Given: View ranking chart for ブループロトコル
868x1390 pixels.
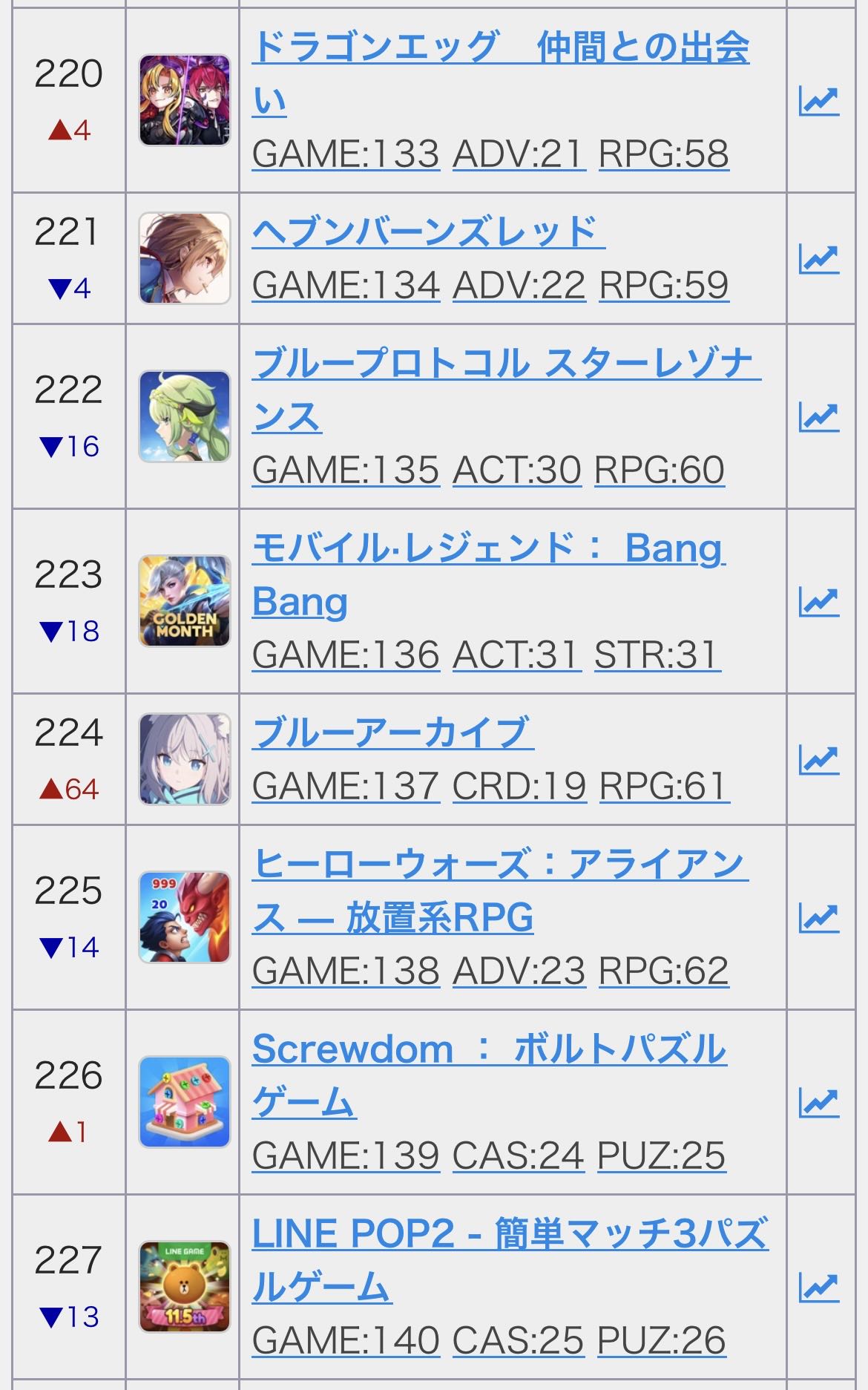Looking at the screenshot, I should [x=818, y=417].
